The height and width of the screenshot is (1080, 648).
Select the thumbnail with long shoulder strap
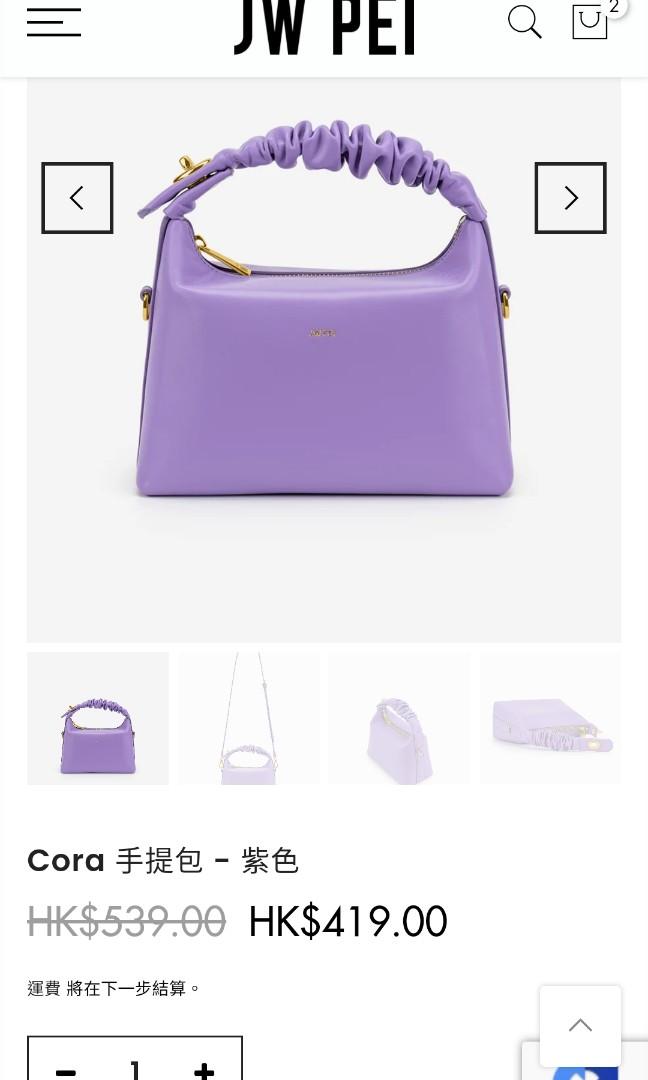click(x=249, y=718)
